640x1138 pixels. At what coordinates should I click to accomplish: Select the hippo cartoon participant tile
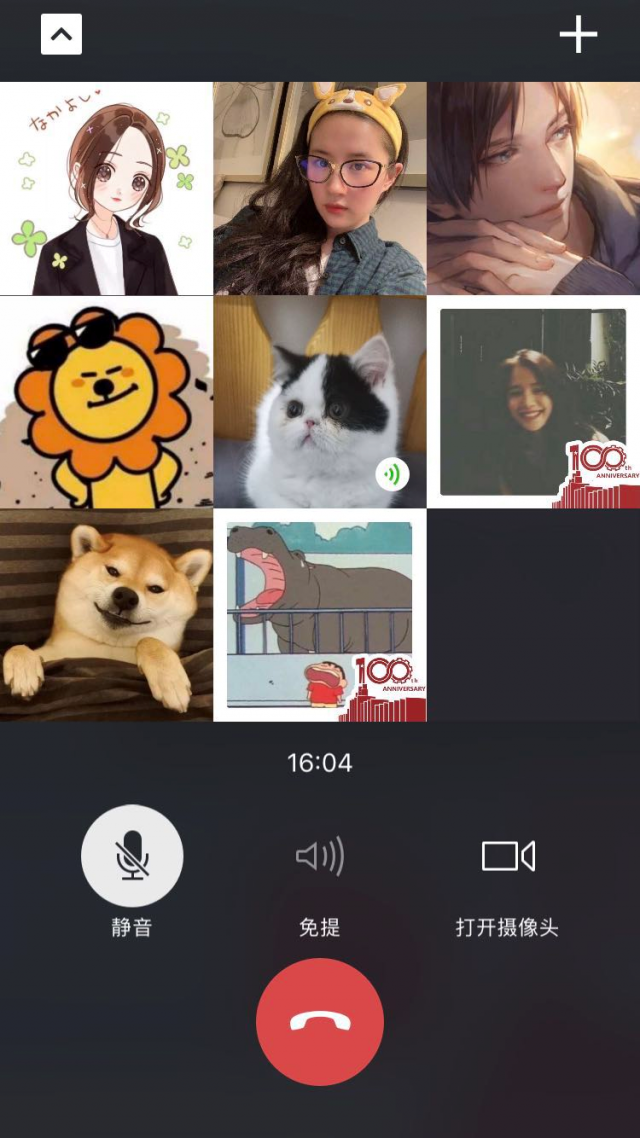pyautogui.click(x=320, y=615)
